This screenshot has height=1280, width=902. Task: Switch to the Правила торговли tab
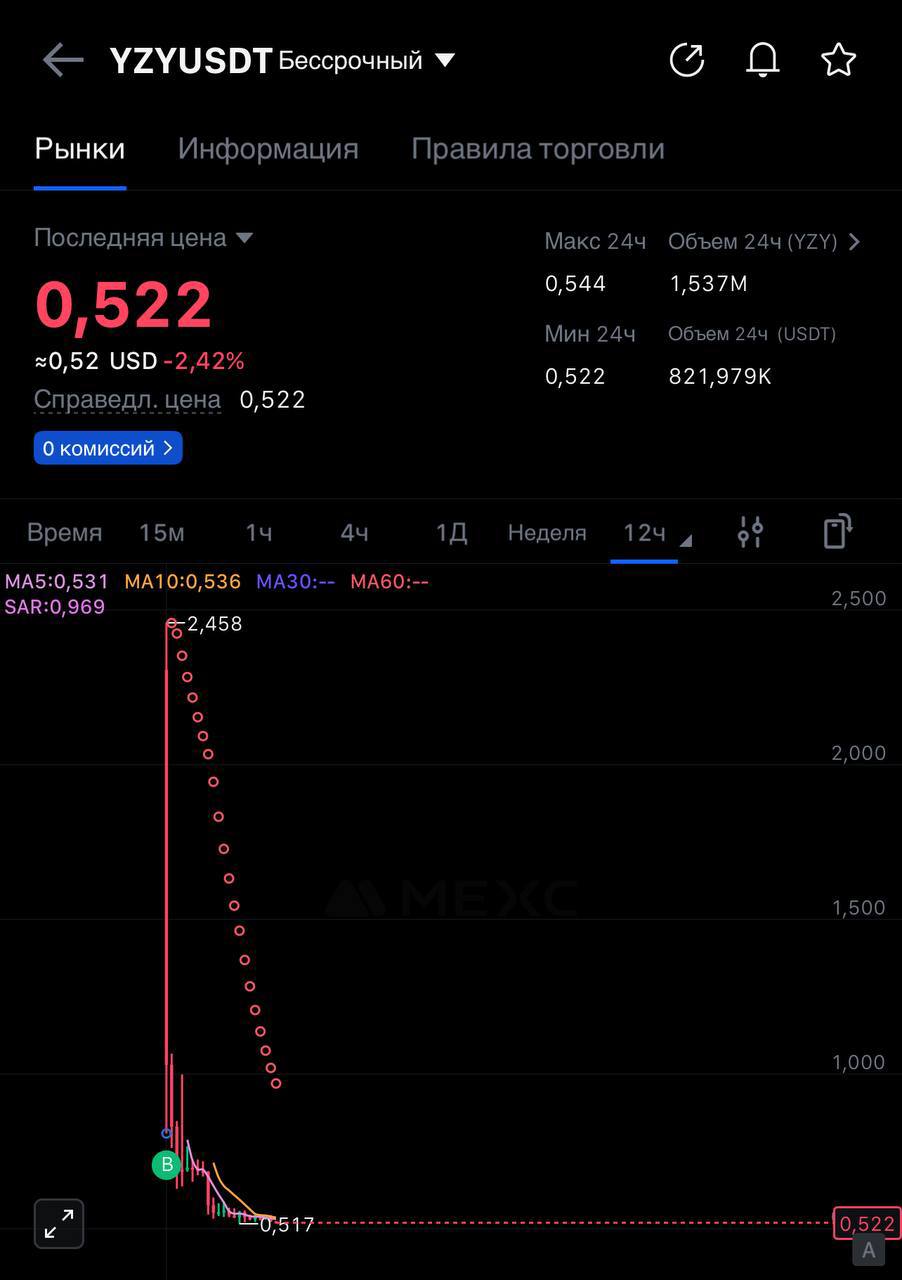[x=538, y=149]
